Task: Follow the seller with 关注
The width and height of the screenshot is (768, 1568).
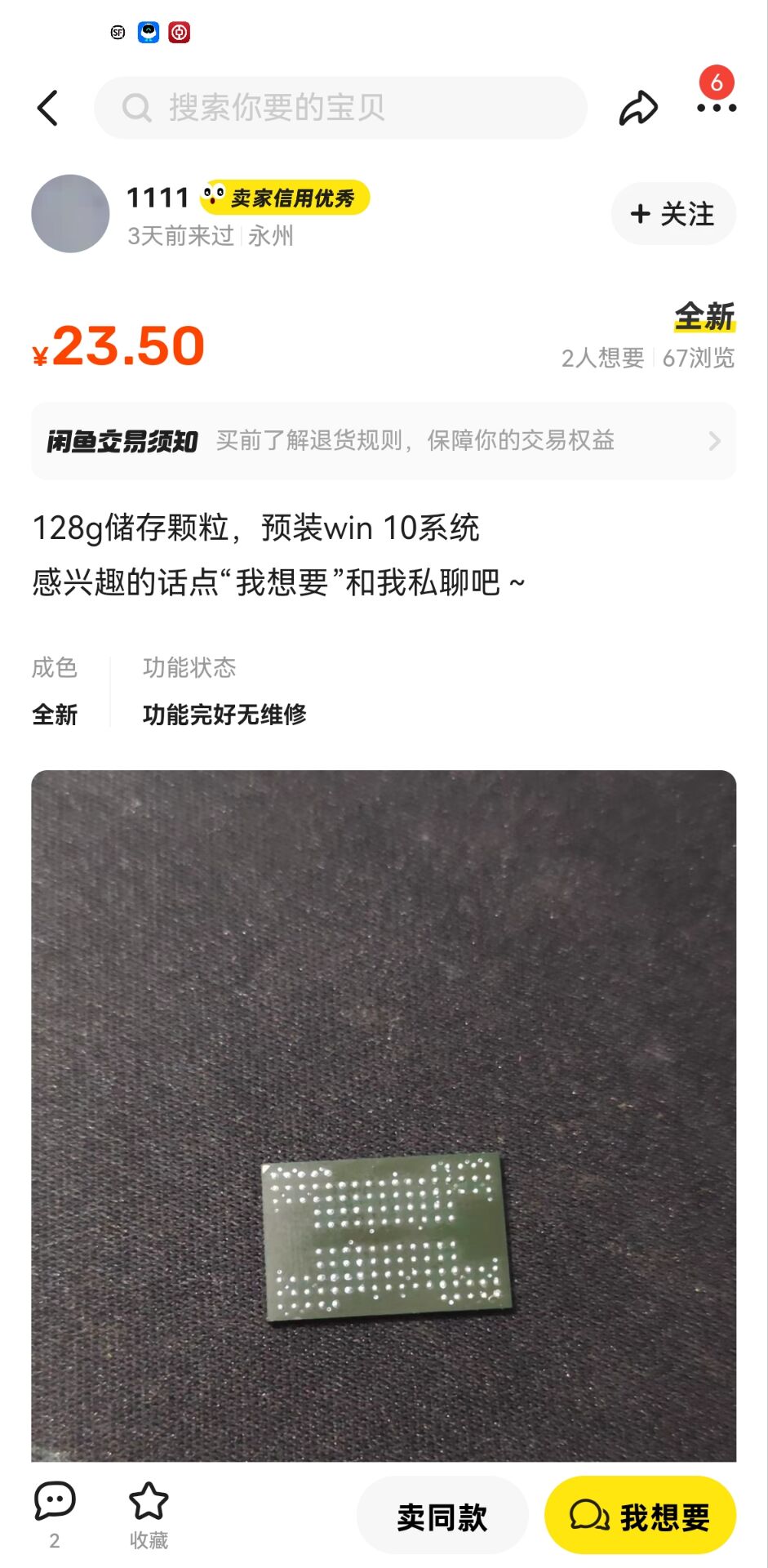Action: click(673, 214)
